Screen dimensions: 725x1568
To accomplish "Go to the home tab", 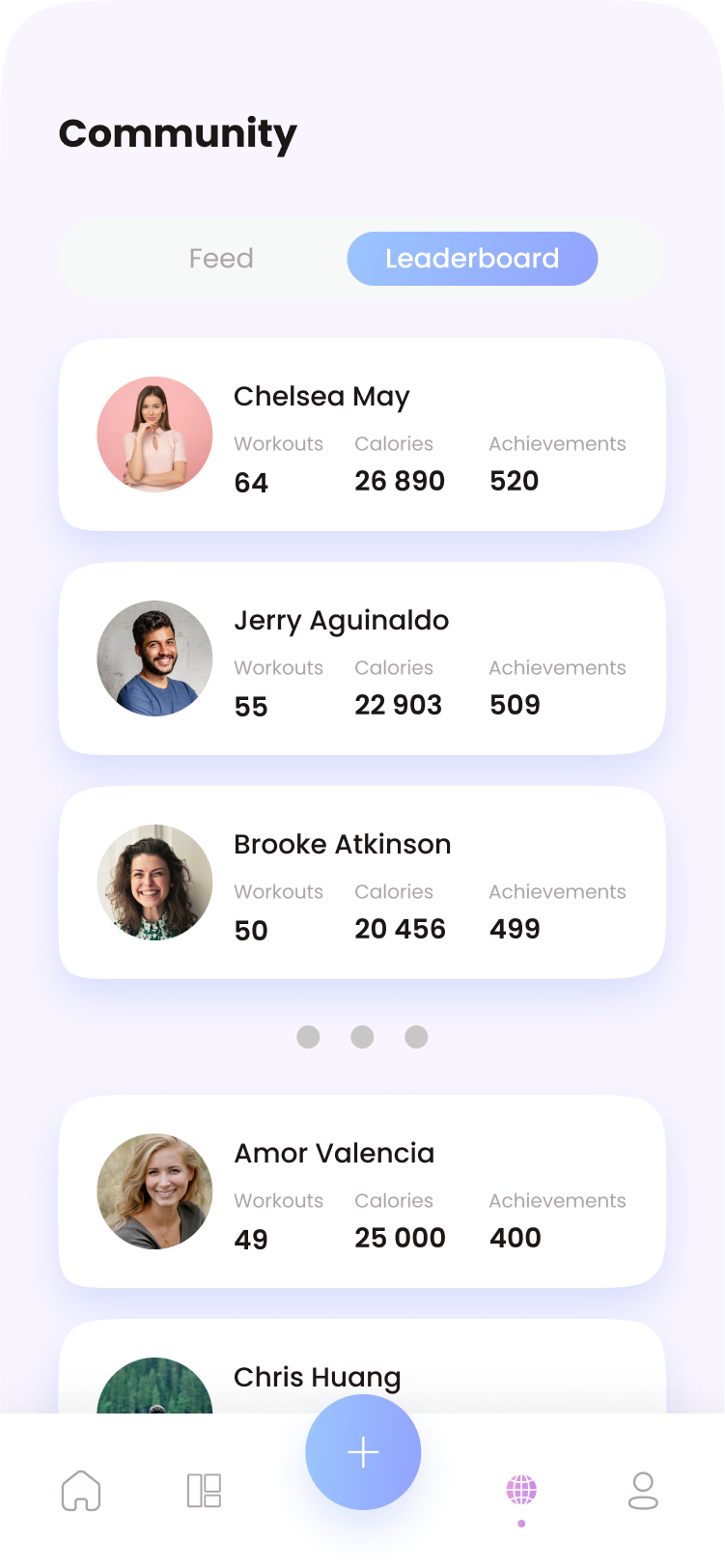I will 81,1490.
